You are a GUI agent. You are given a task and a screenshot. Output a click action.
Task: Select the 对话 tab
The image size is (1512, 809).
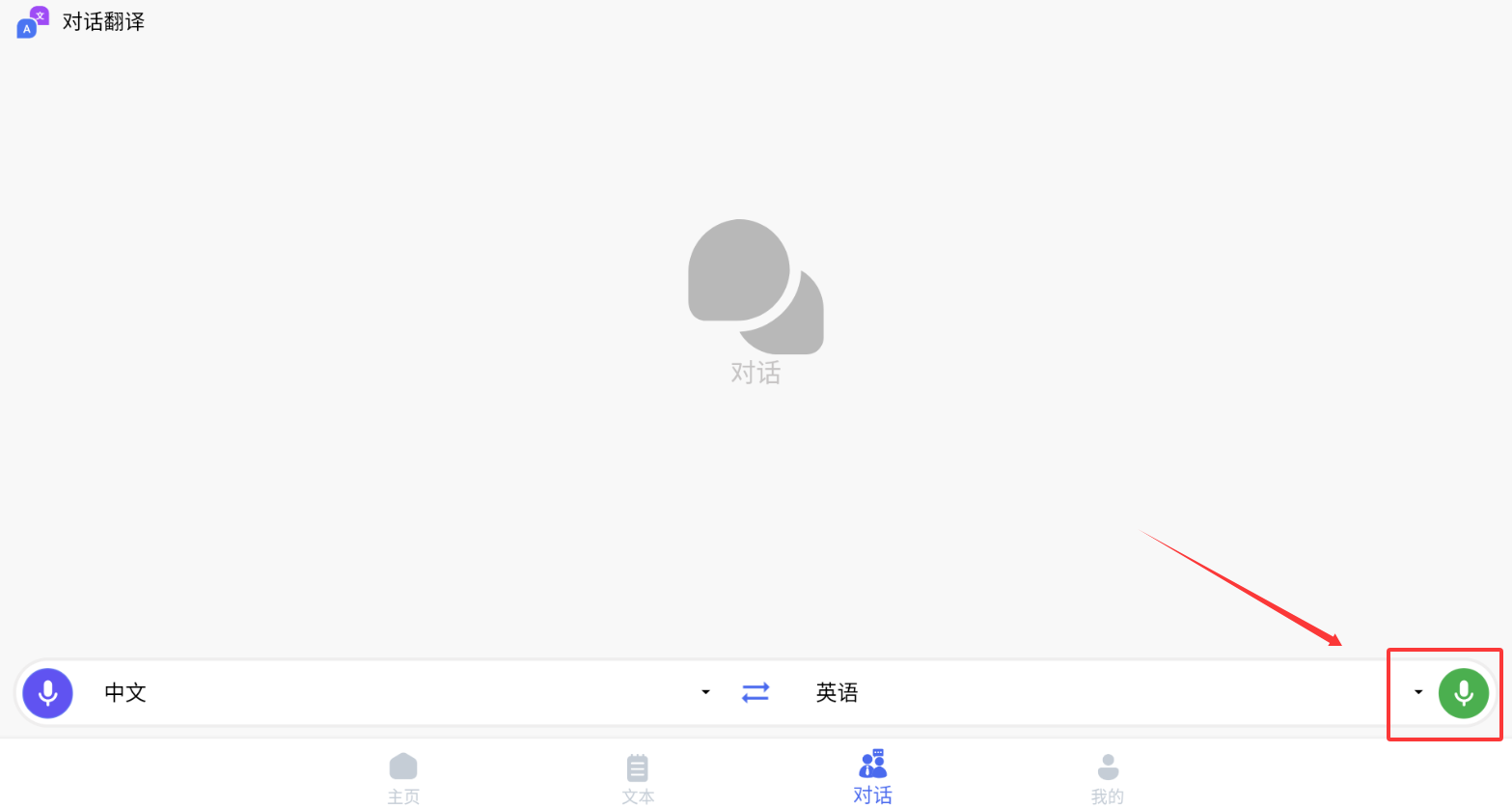click(872, 778)
